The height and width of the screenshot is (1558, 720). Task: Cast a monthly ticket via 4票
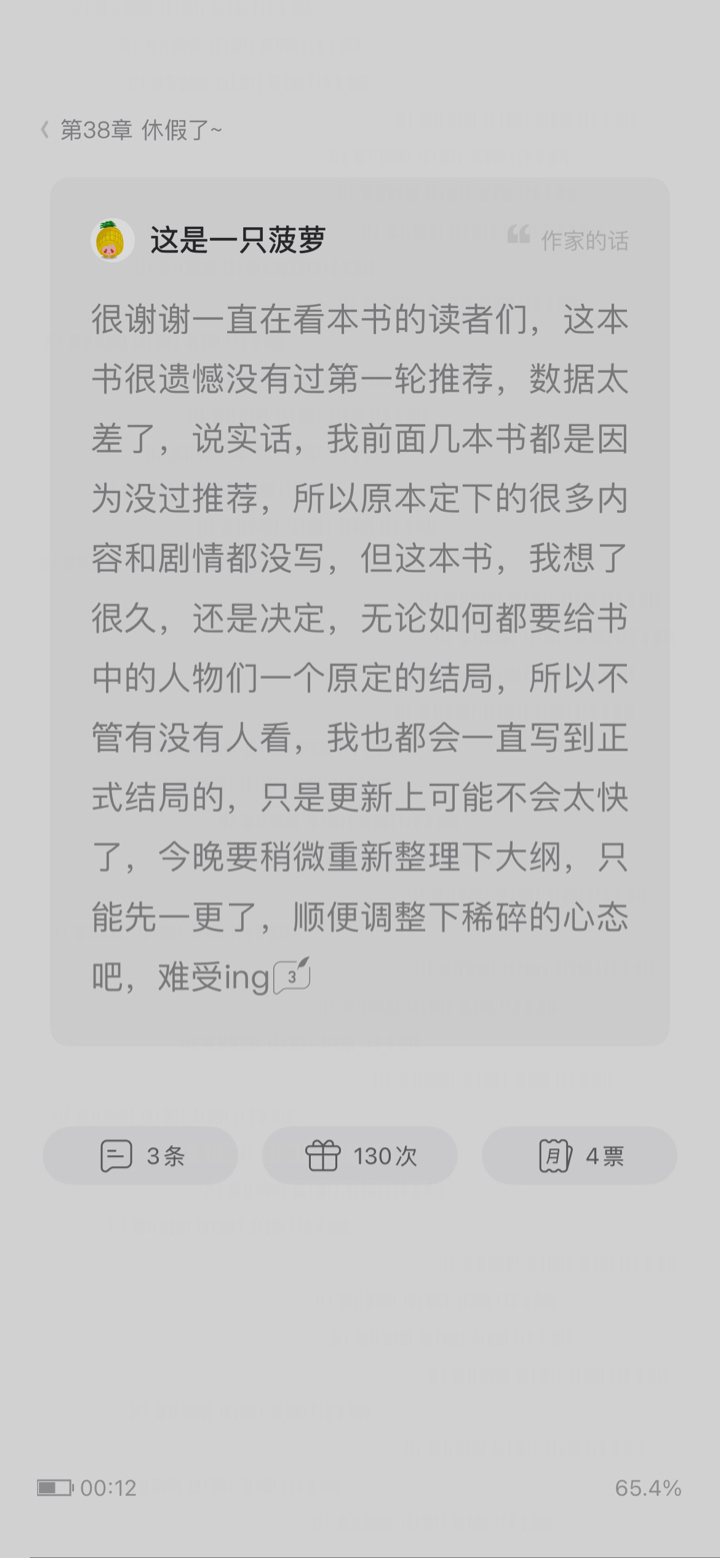point(580,1156)
